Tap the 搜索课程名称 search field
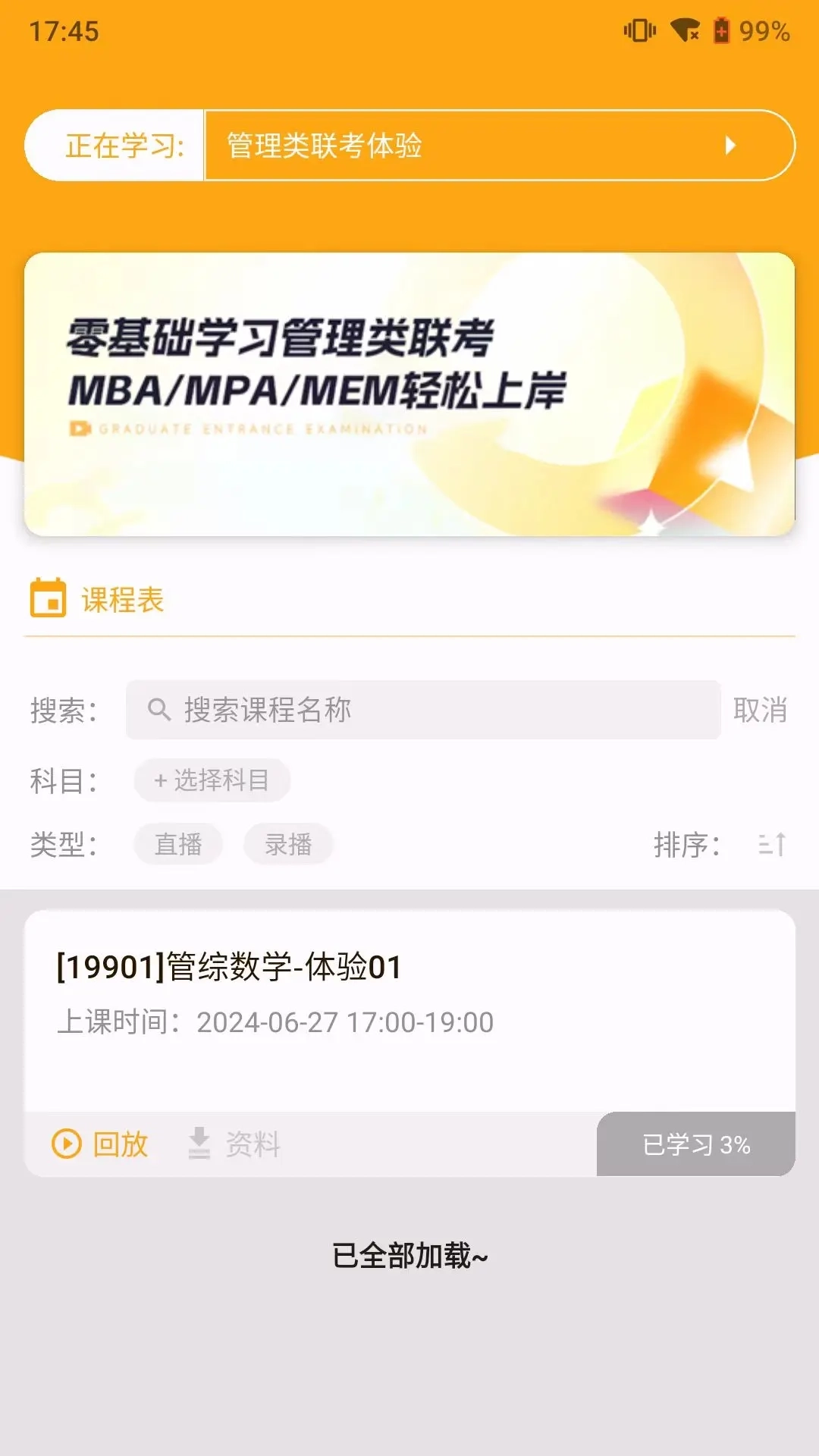This screenshot has width=819, height=1456. pyautogui.click(x=423, y=710)
